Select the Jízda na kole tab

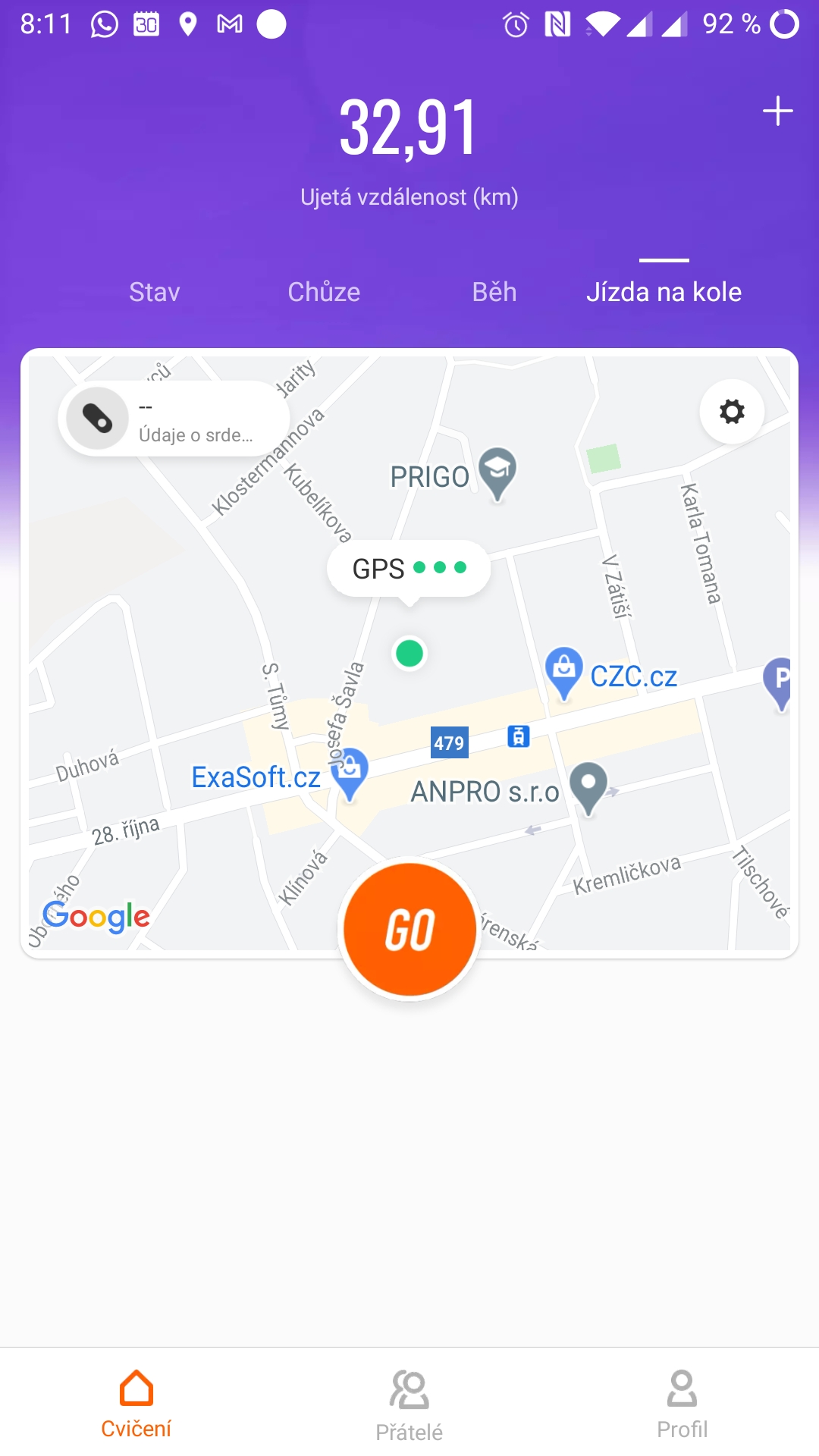coord(664,292)
